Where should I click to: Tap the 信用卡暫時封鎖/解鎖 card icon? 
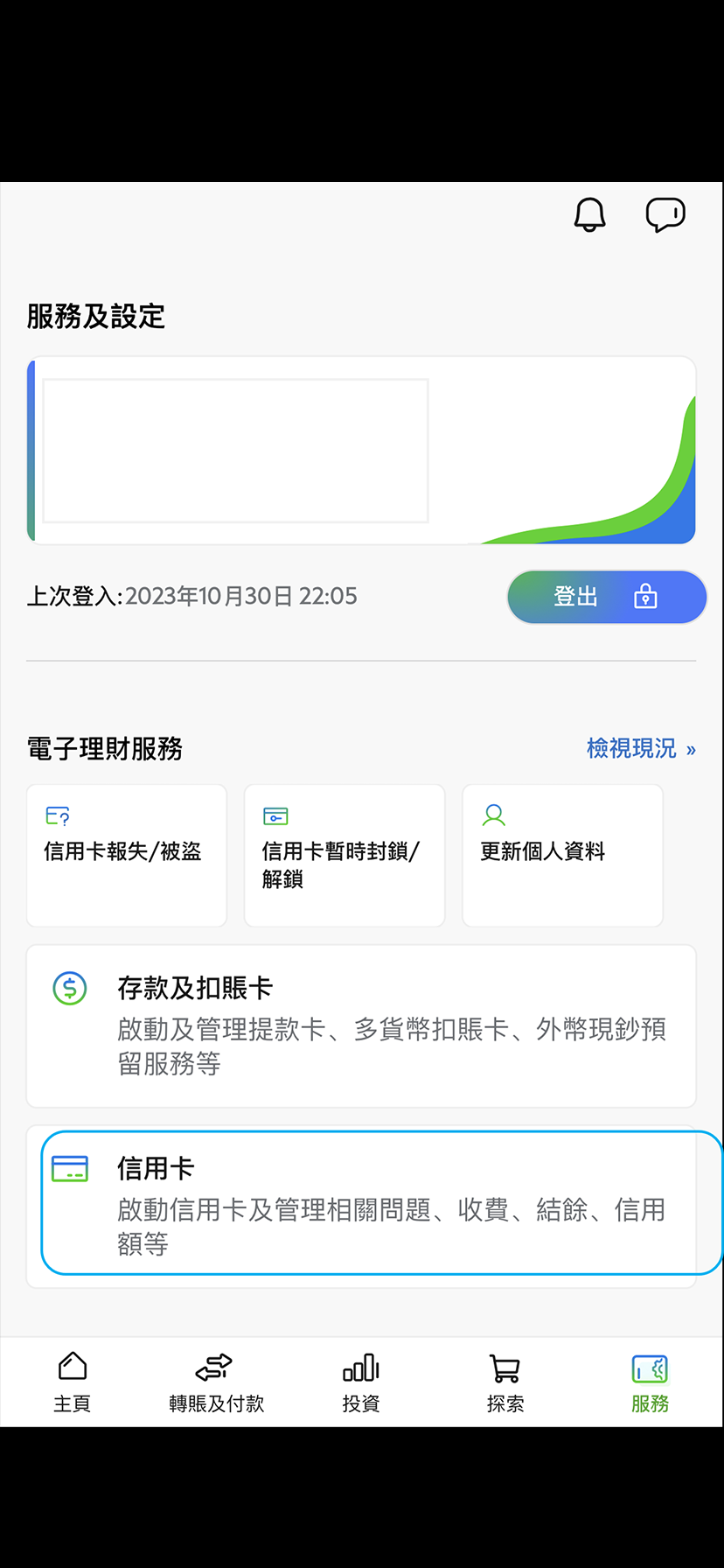pyautogui.click(x=275, y=815)
